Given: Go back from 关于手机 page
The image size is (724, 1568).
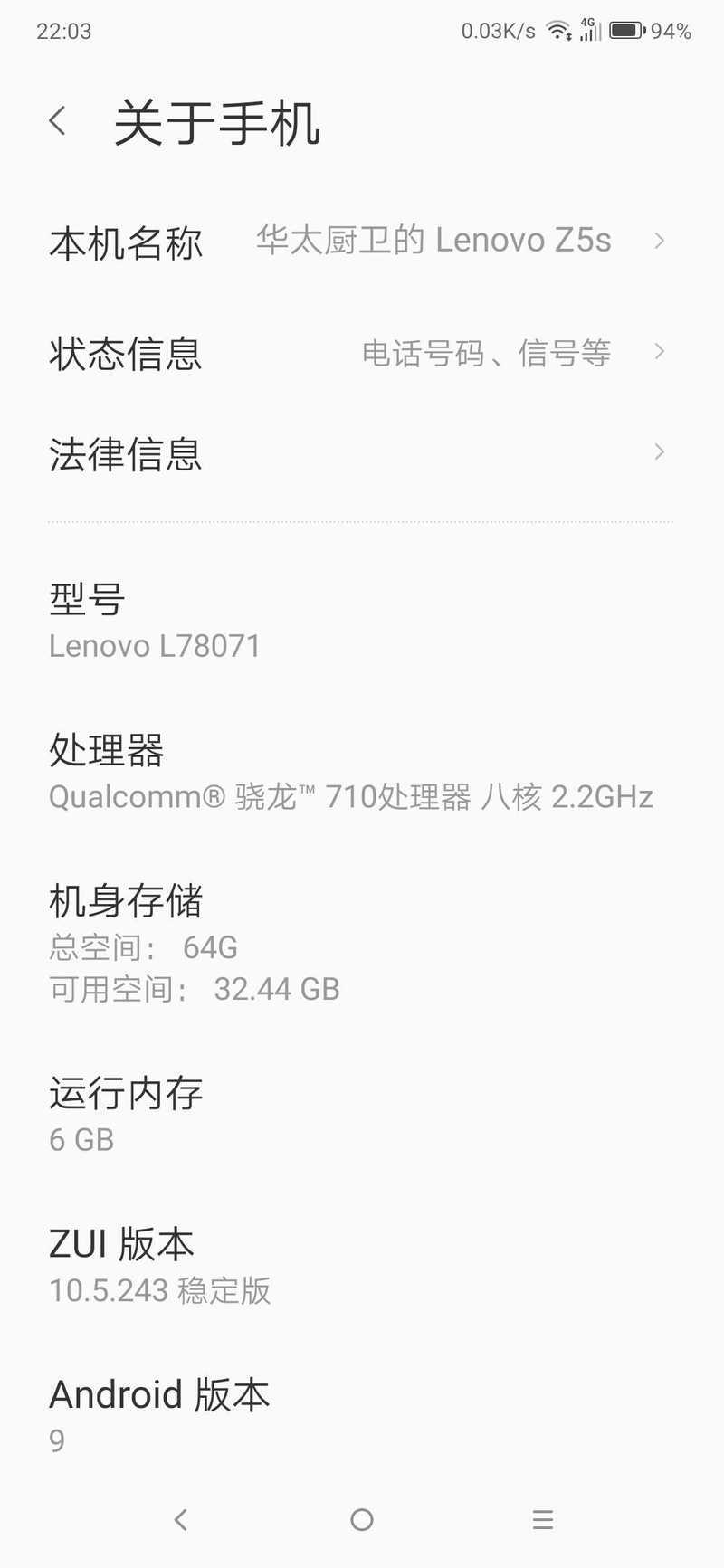Looking at the screenshot, I should pos(58,121).
